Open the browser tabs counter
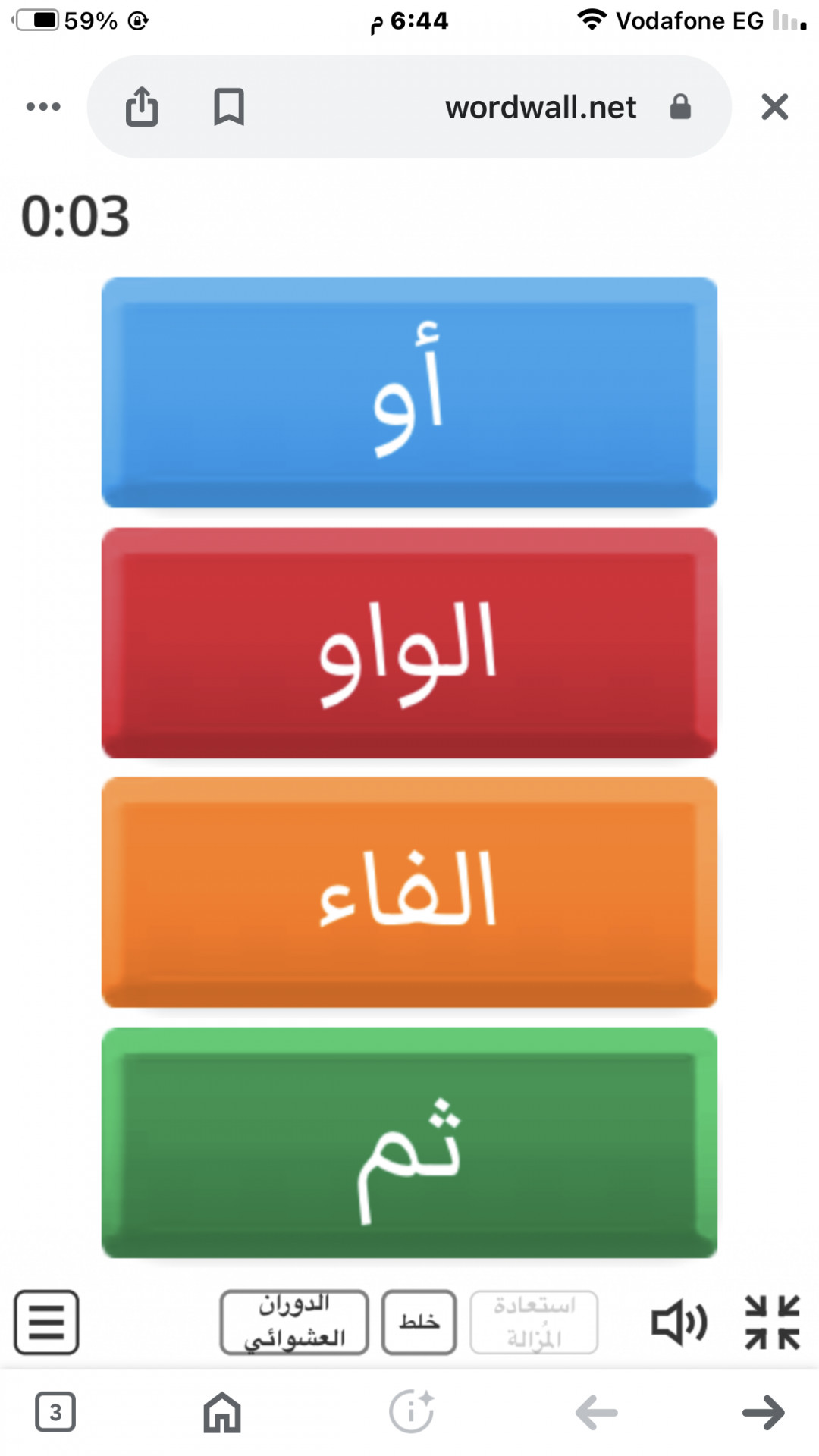Viewport: 819px width, 1456px height. click(55, 1412)
